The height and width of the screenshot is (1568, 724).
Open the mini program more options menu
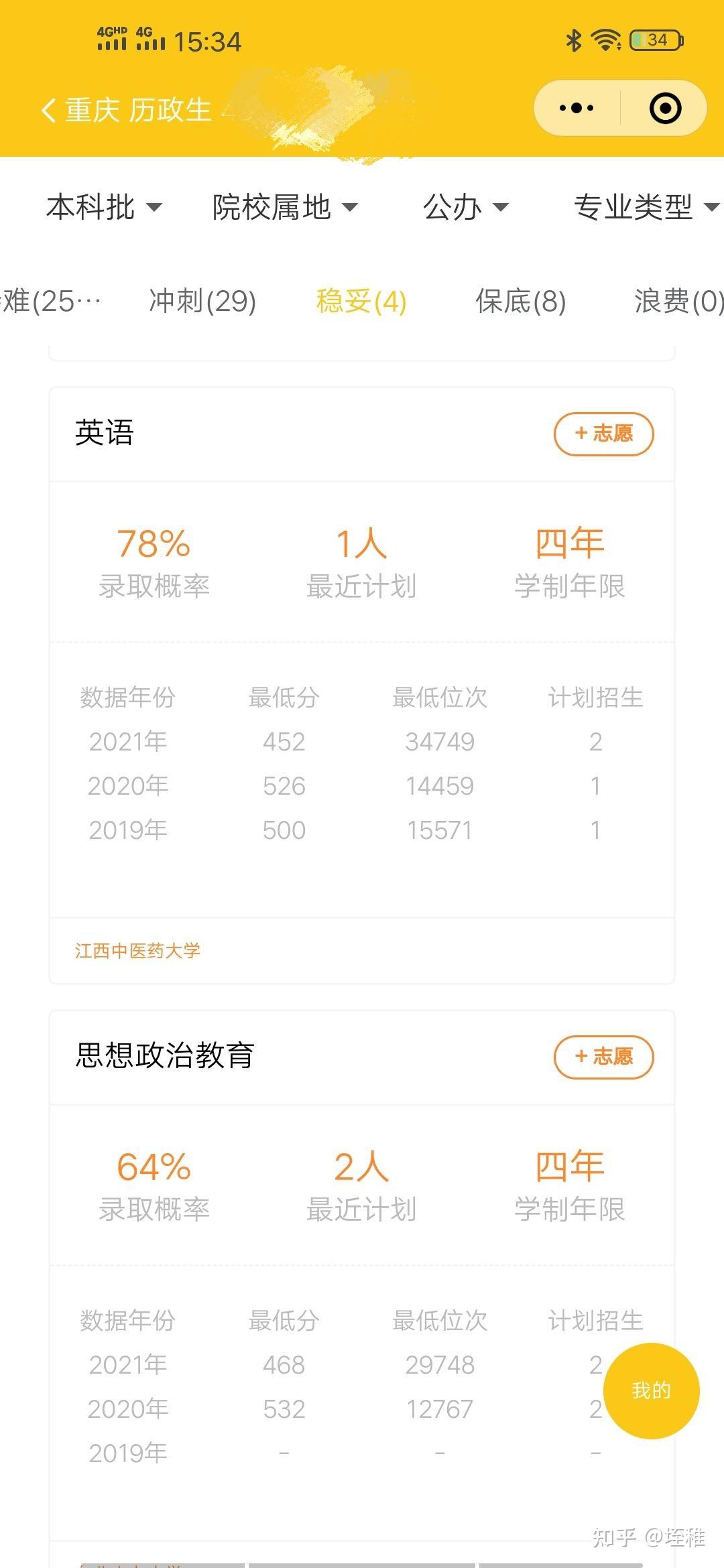(577, 108)
